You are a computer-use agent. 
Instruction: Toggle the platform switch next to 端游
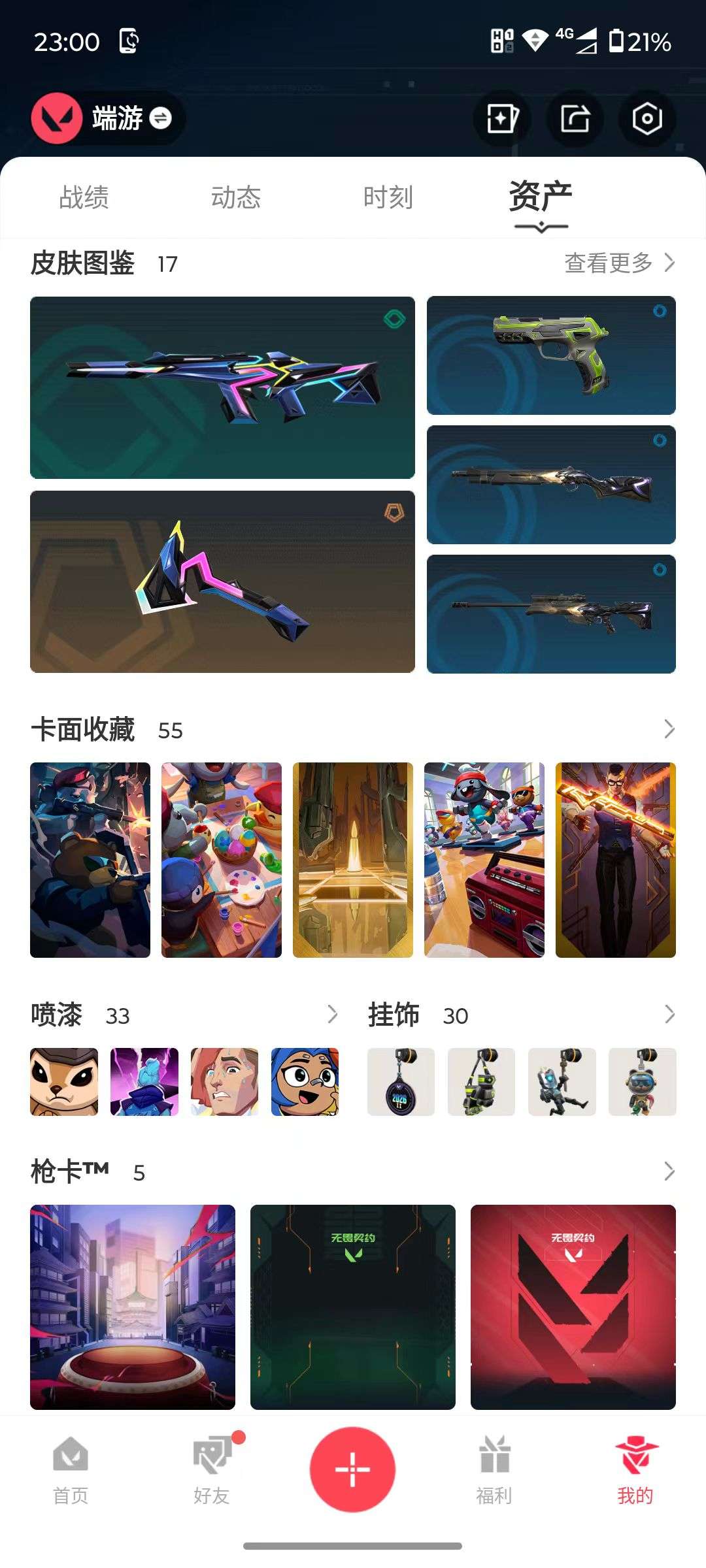pyautogui.click(x=161, y=118)
